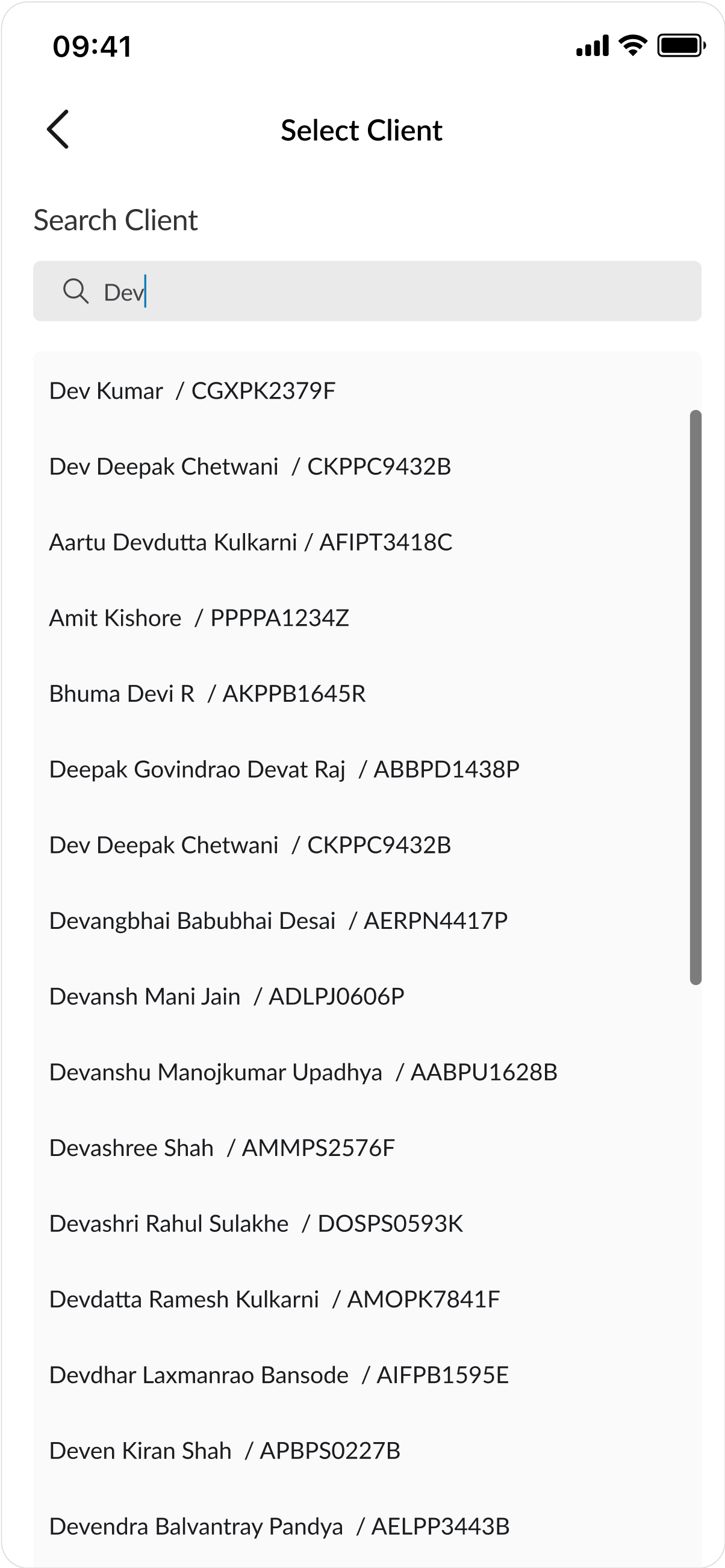Select Amit Kishore PPPPA1234Z
Viewport: 725px width, 1568px height.
(199, 618)
